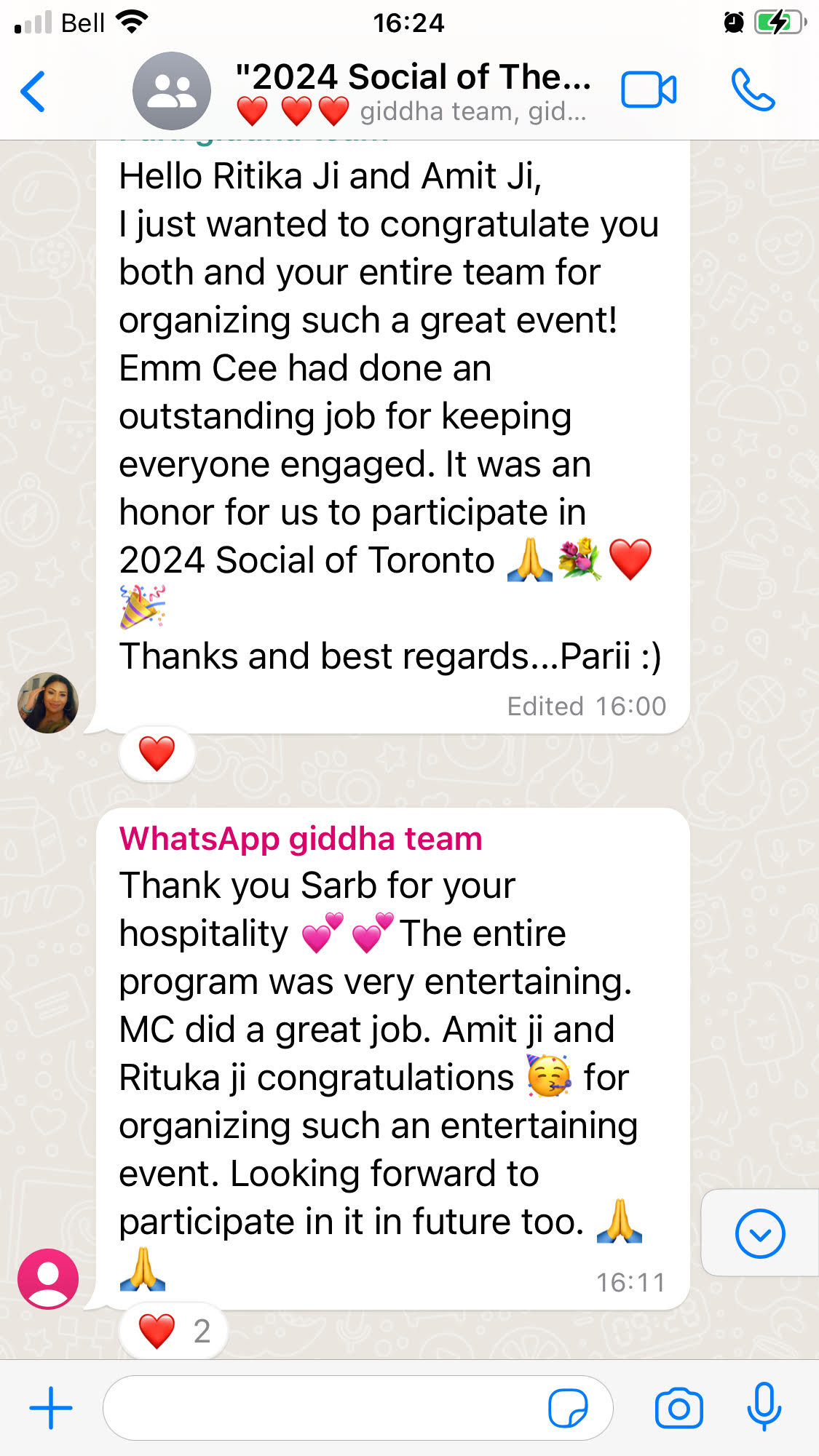Open the group avatar icon
The image size is (819, 1456).
click(x=172, y=91)
